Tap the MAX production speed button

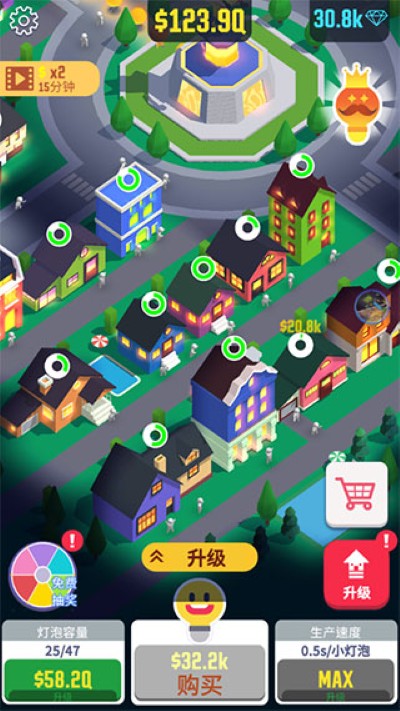[x=336, y=680]
